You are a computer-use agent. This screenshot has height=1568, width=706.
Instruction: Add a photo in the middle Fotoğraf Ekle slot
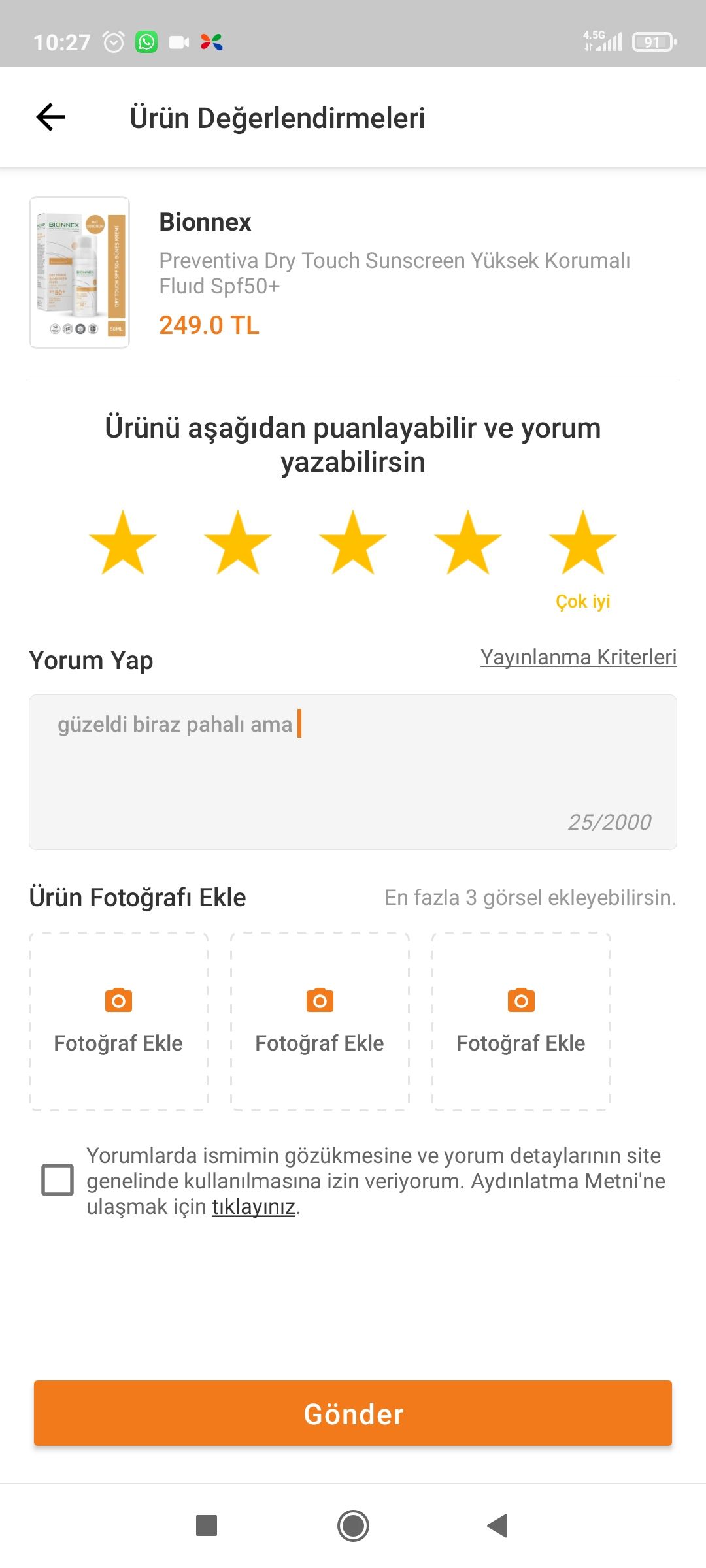point(320,1022)
